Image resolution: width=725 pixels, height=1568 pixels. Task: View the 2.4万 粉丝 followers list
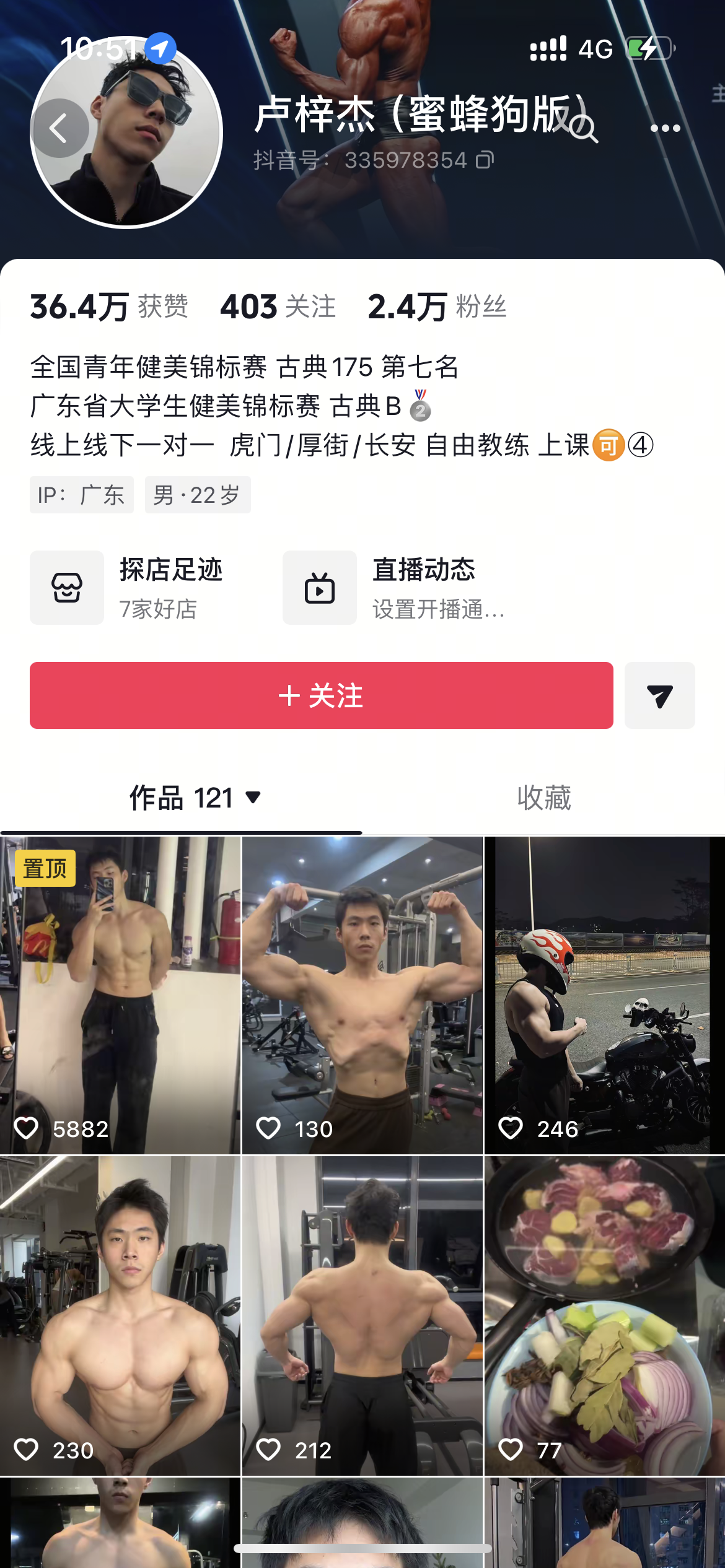point(437,307)
